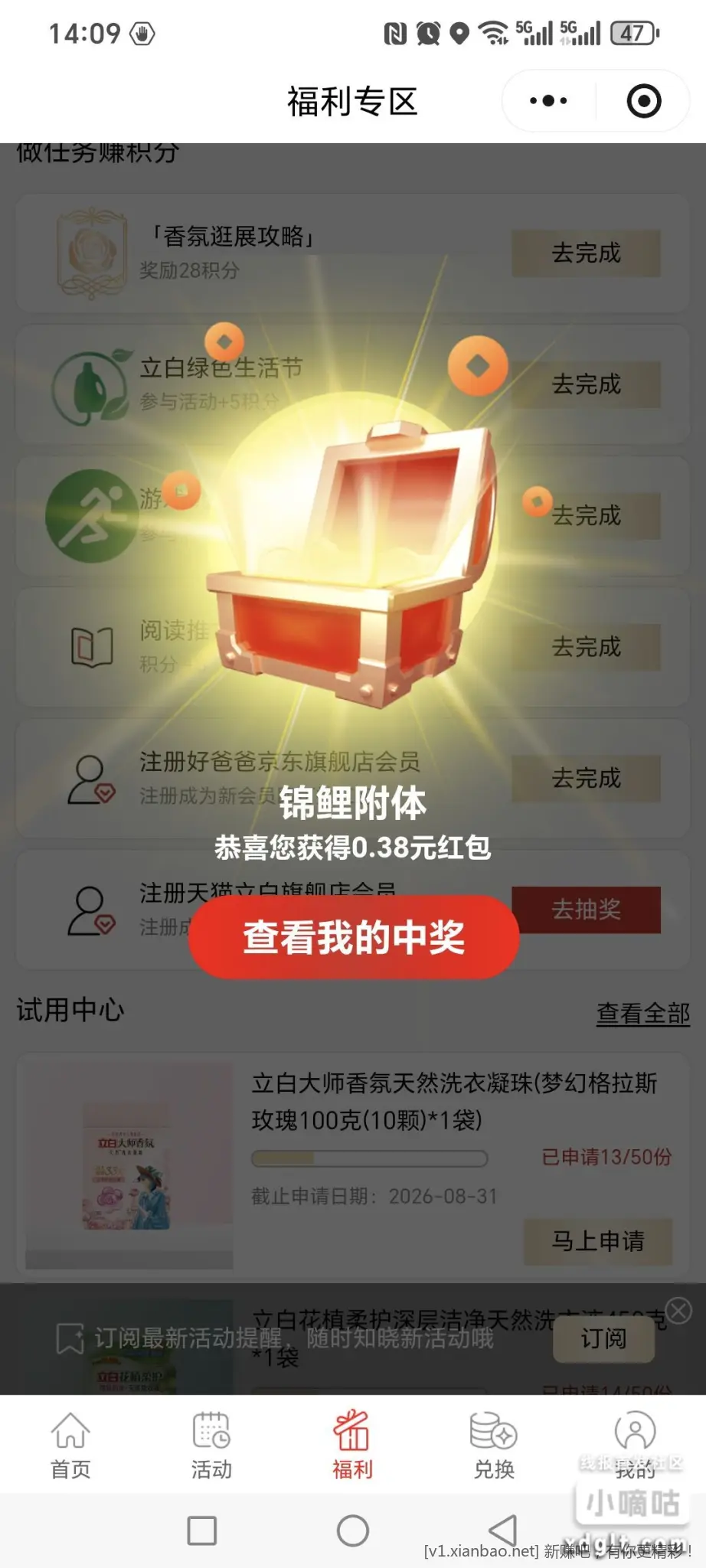Viewport: 706px width, 1568px height.
Task: Tap 马上申请 for the laundry beads trial
Action: (x=598, y=1241)
